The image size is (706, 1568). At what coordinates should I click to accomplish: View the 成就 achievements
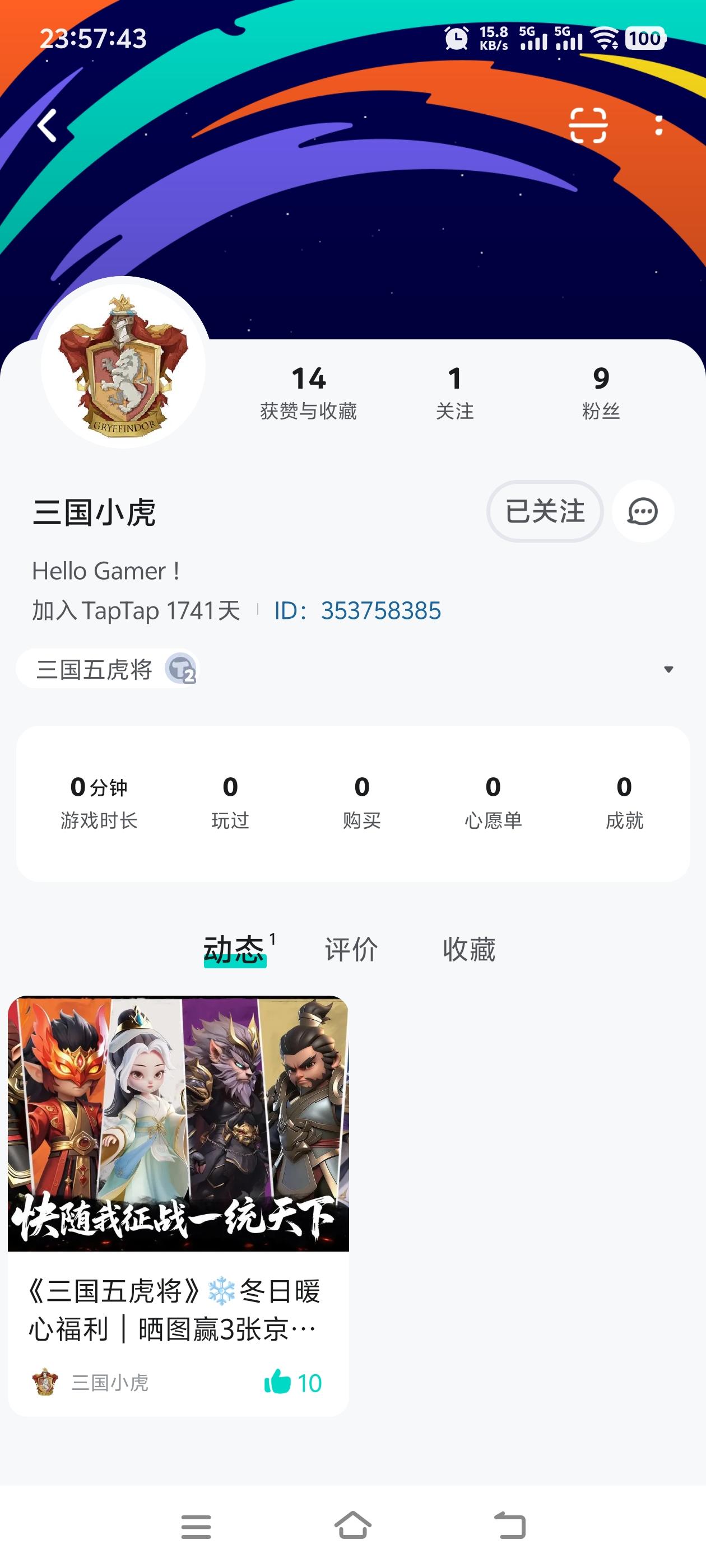pyautogui.click(x=624, y=802)
